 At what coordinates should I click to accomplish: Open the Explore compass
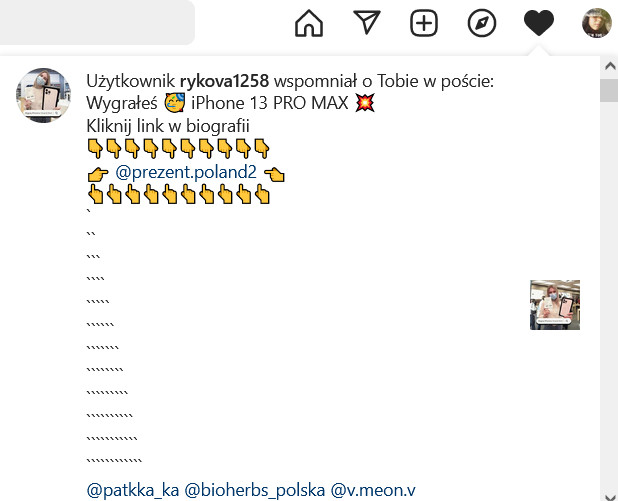(x=482, y=22)
